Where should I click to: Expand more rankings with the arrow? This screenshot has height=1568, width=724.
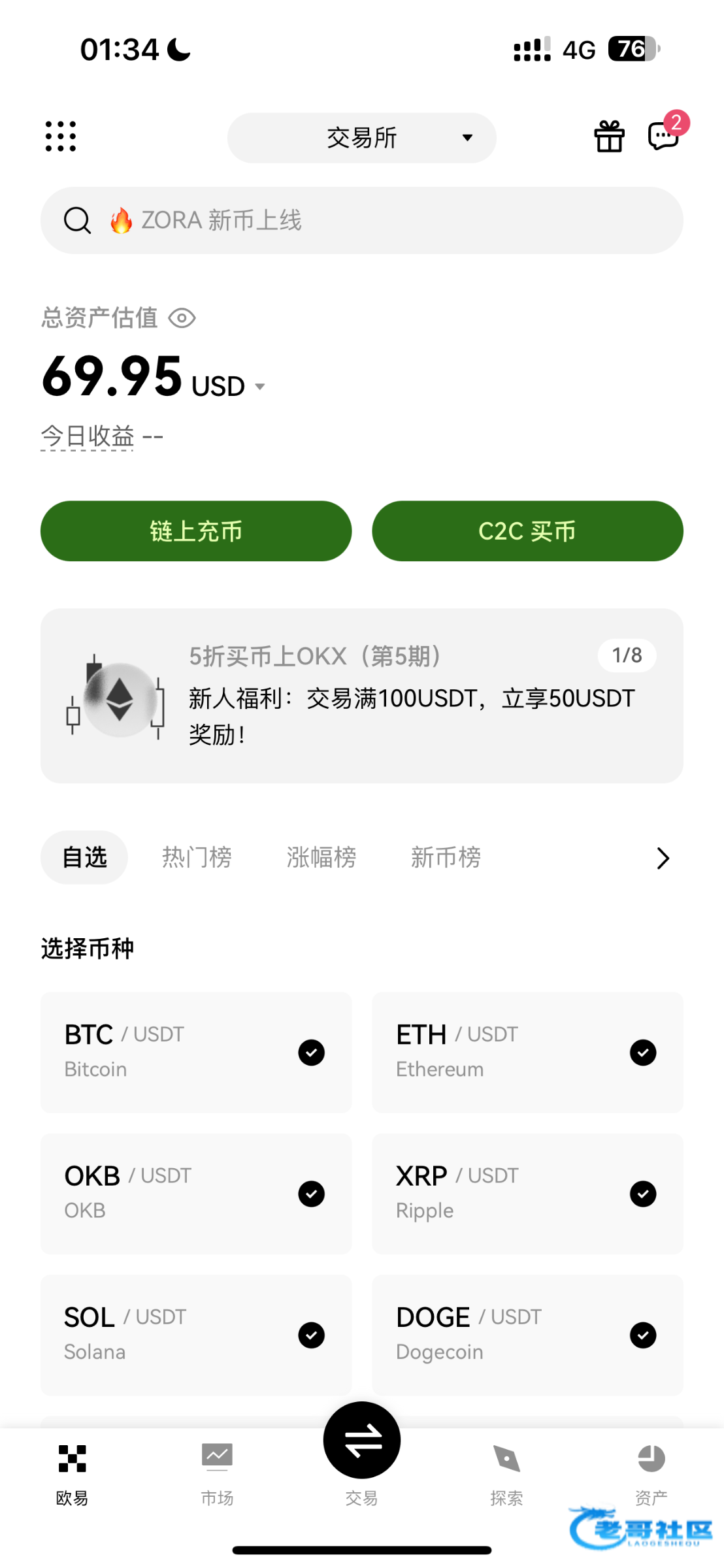click(x=663, y=858)
